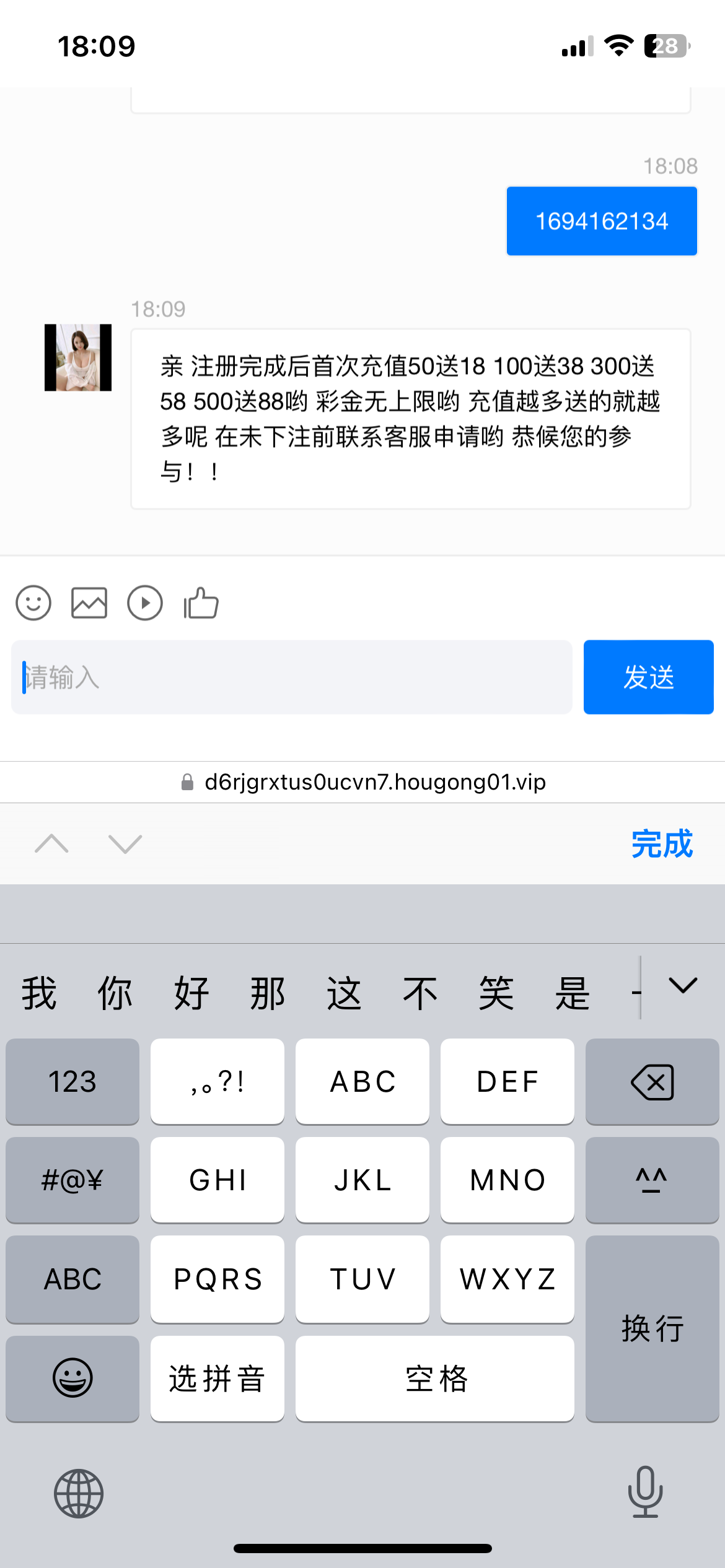
Task: Send a thumbs-up rating
Action: point(201,603)
